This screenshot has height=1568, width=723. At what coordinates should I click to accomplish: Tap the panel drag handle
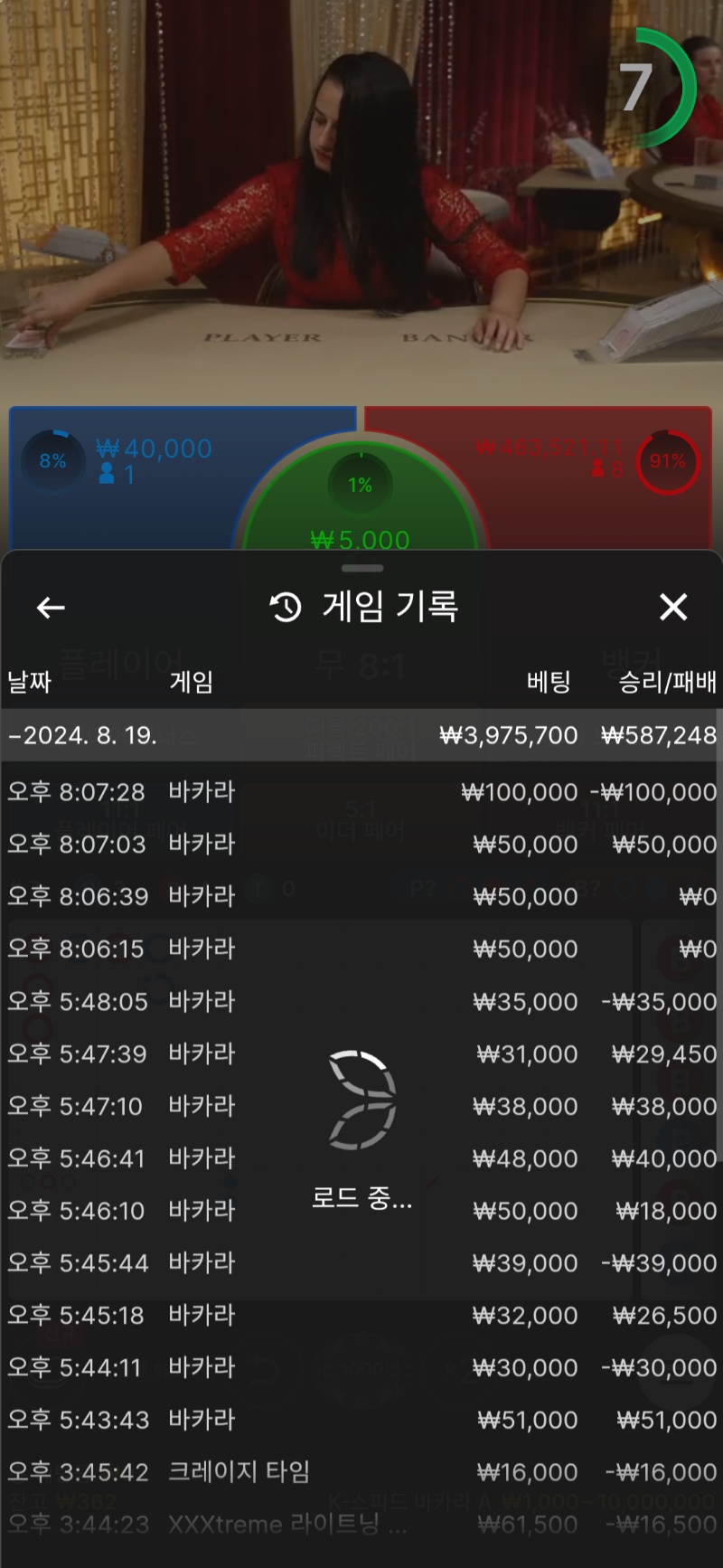pyautogui.click(x=362, y=569)
